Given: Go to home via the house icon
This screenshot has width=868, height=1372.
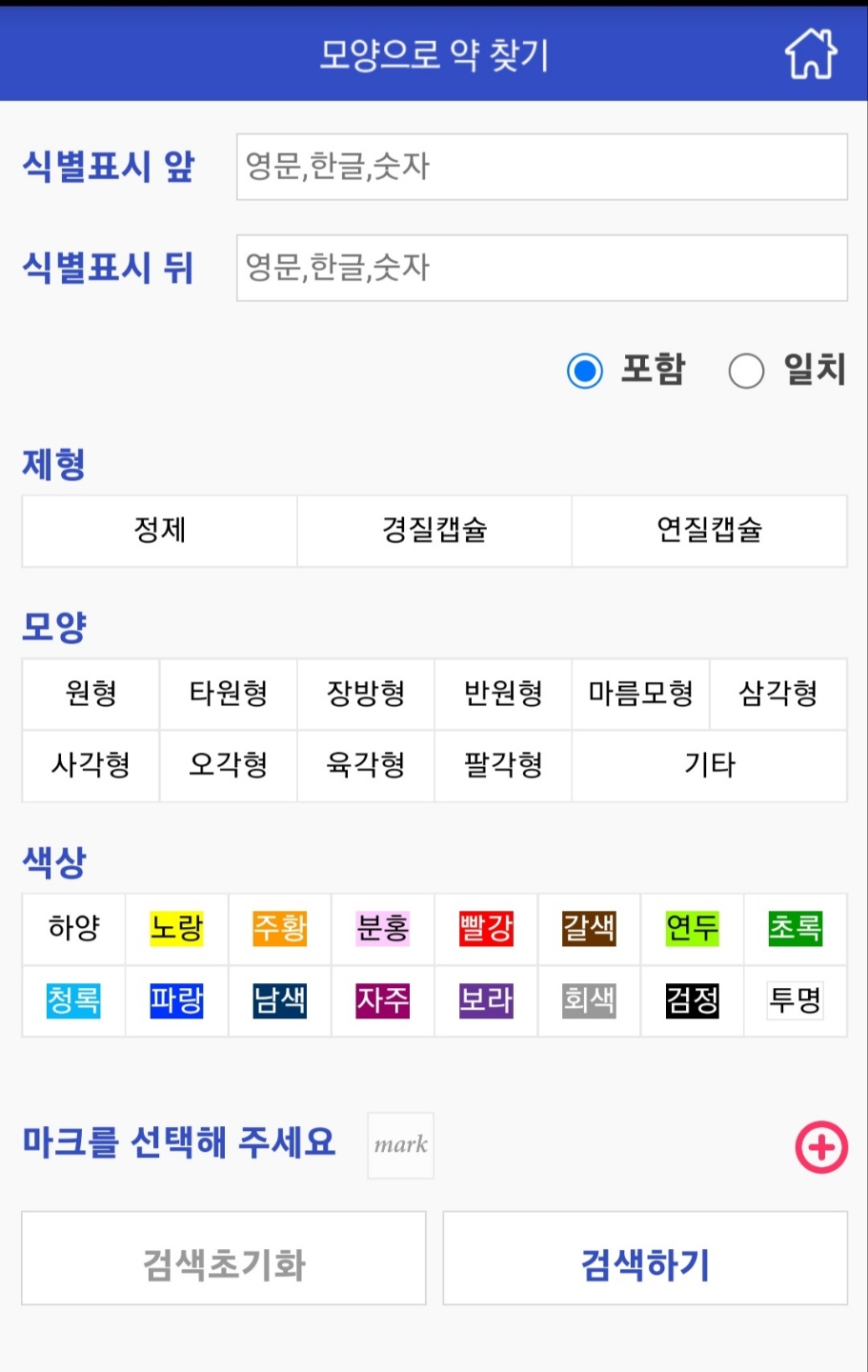Looking at the screenshot, I should point(811,53).
